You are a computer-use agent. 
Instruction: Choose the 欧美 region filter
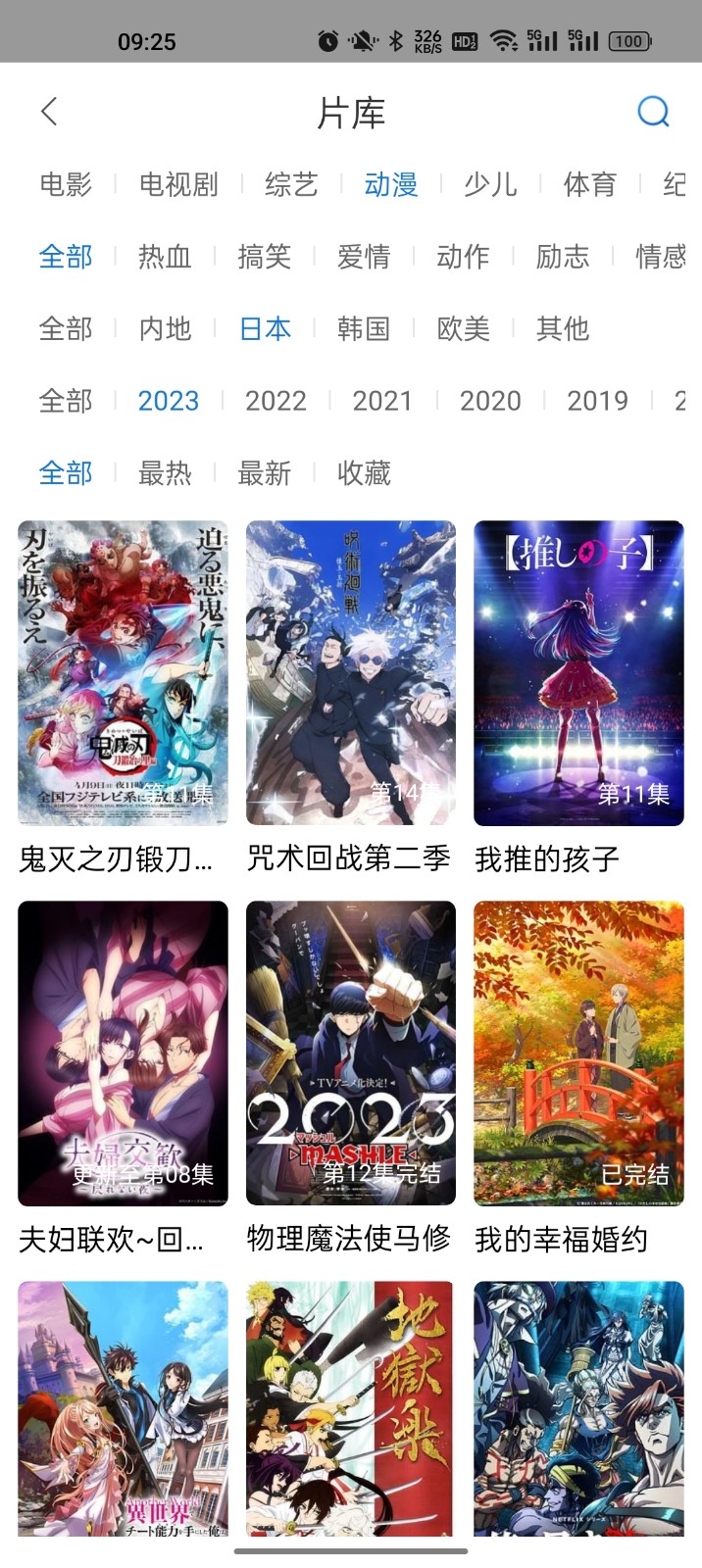click(463, 328)
